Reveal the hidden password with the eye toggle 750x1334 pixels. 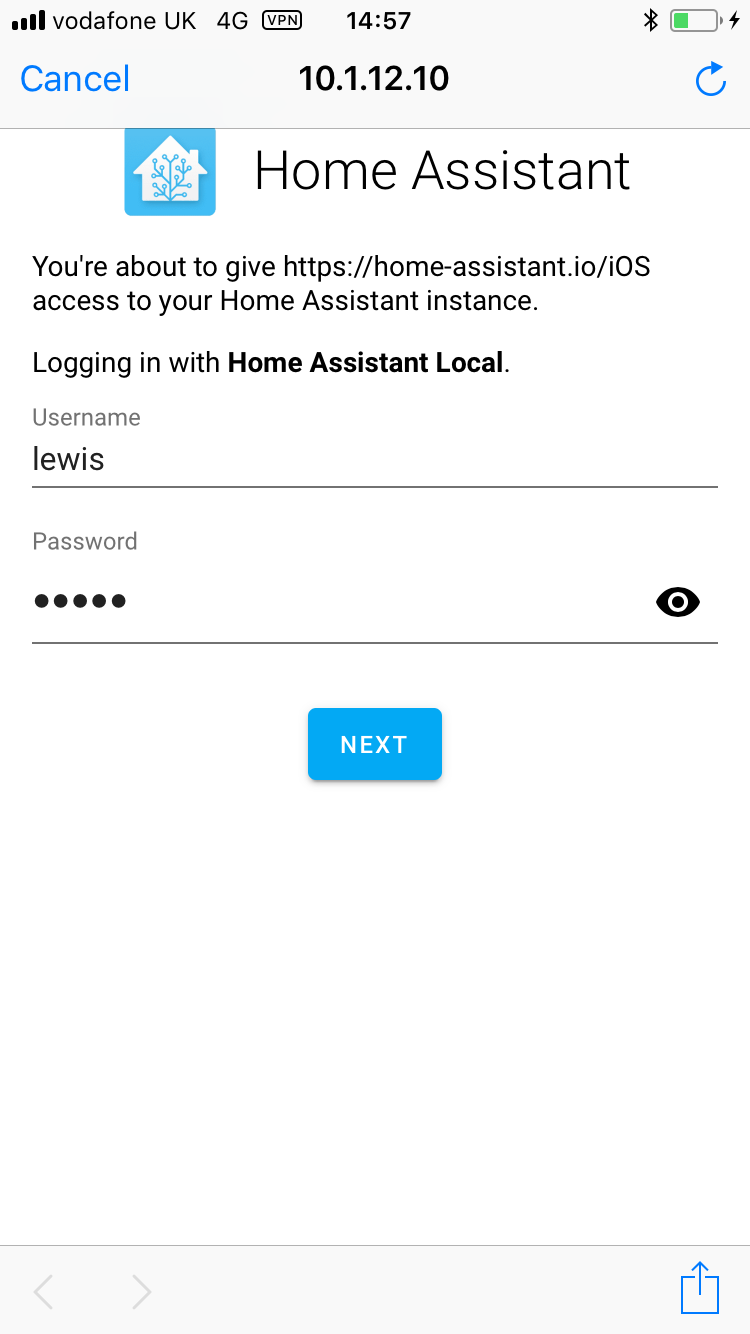pyautogui.click(x=677, y=601)
